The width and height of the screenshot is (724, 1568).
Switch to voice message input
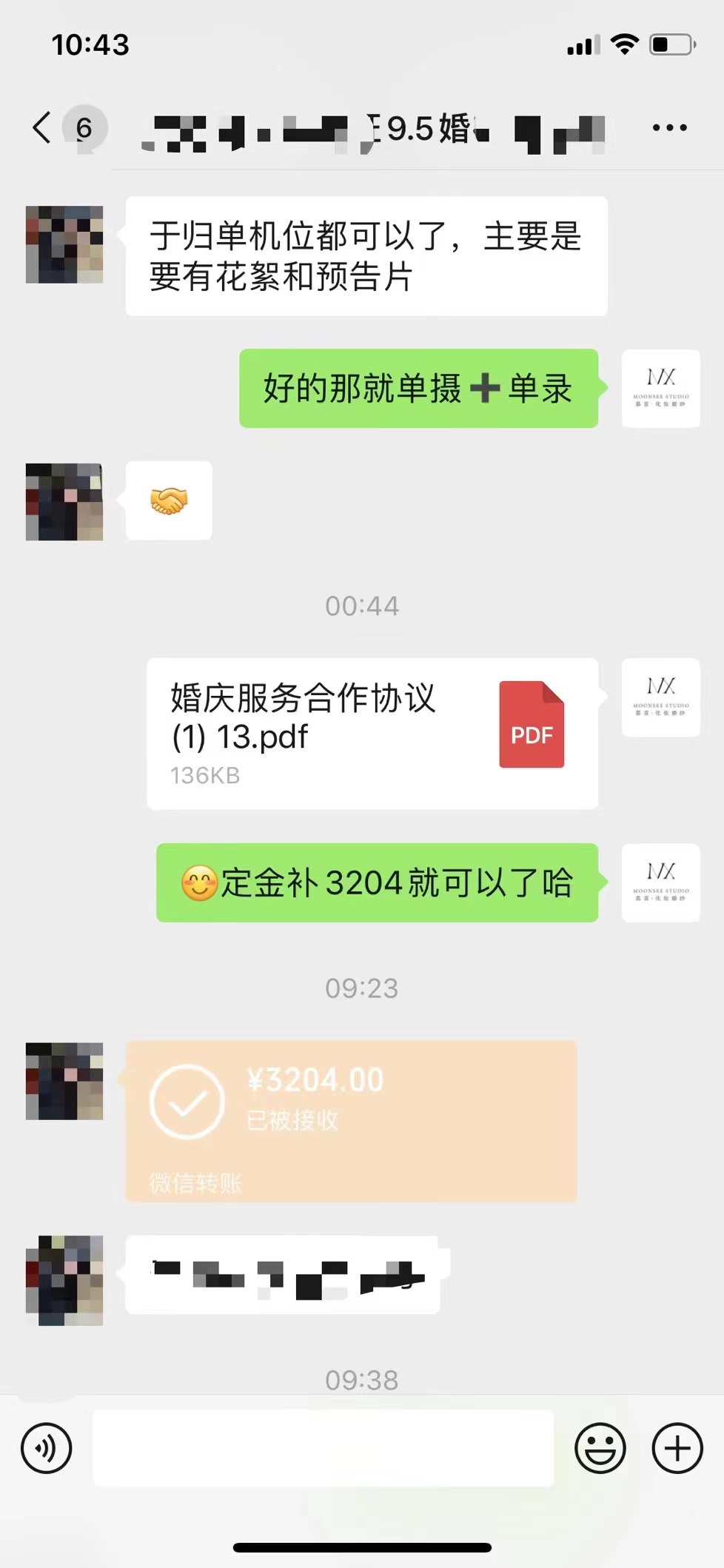46,1448
